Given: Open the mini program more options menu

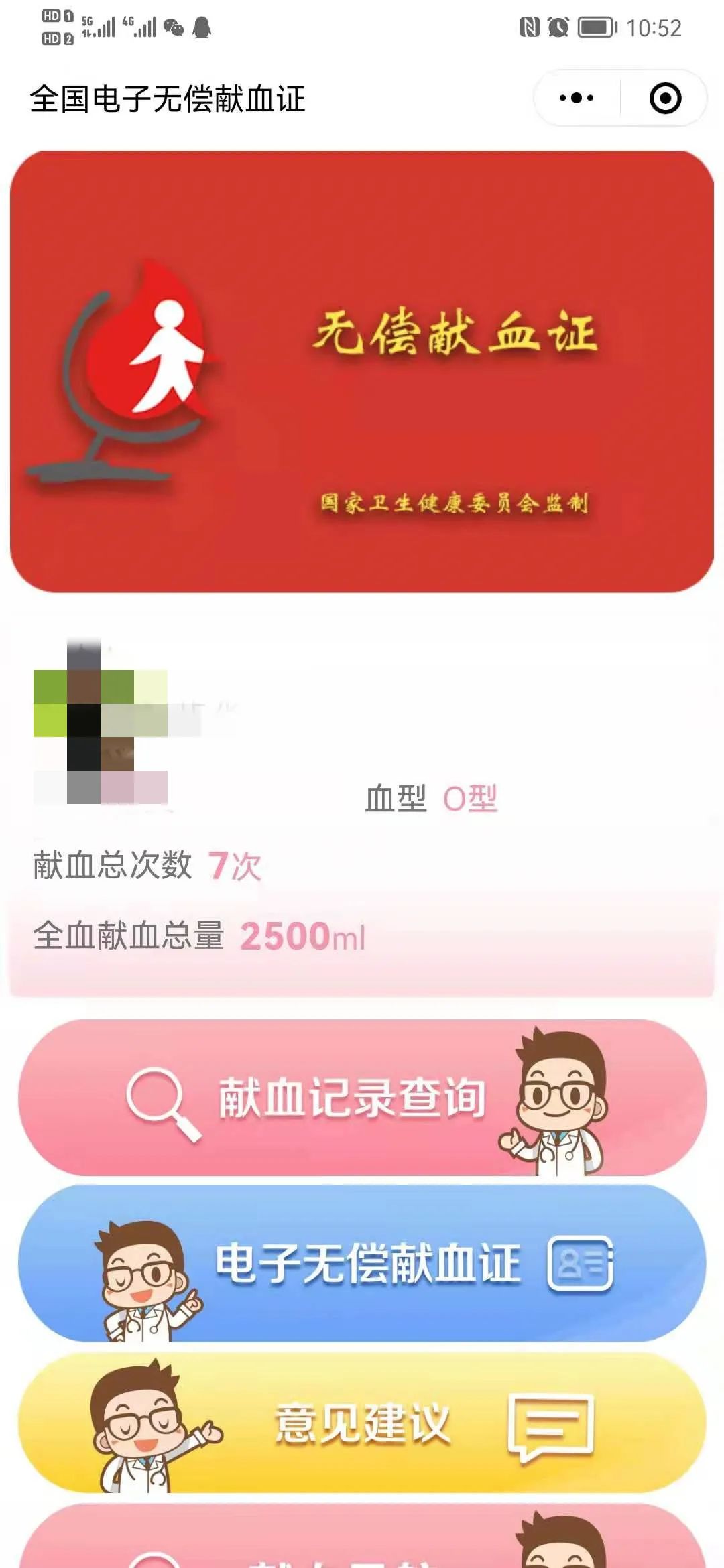Looking at the screenshot, I should click(x=577, y=98).
